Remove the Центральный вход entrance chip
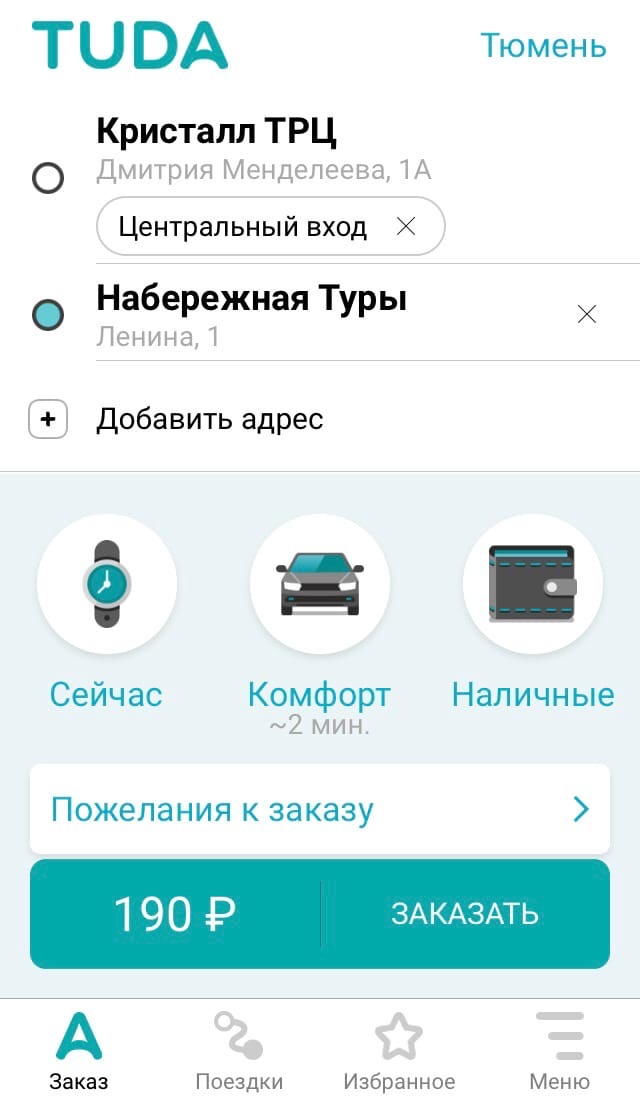 click(x=406, y=227)
